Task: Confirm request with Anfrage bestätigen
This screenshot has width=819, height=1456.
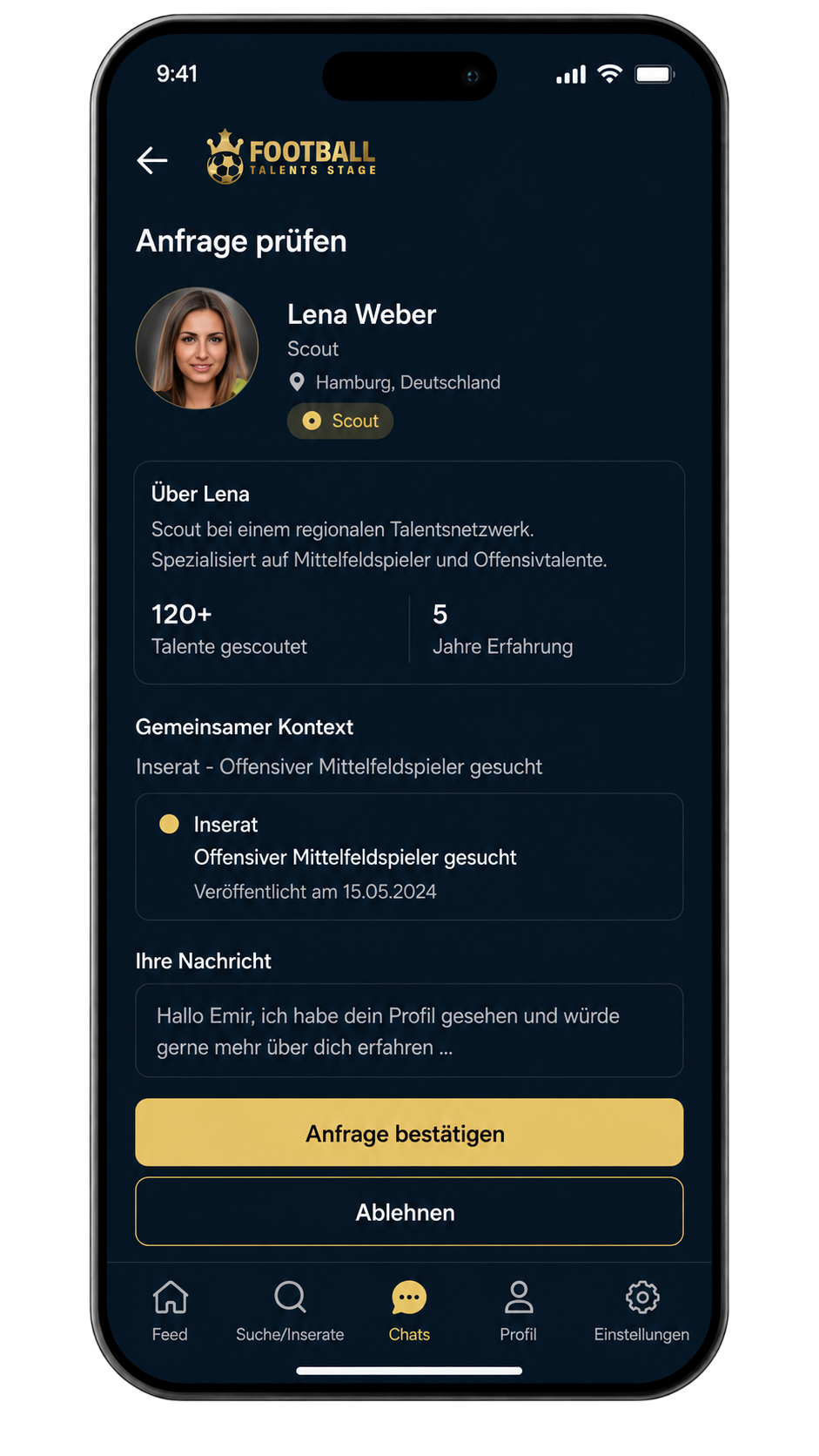Action: point(409,1132)
